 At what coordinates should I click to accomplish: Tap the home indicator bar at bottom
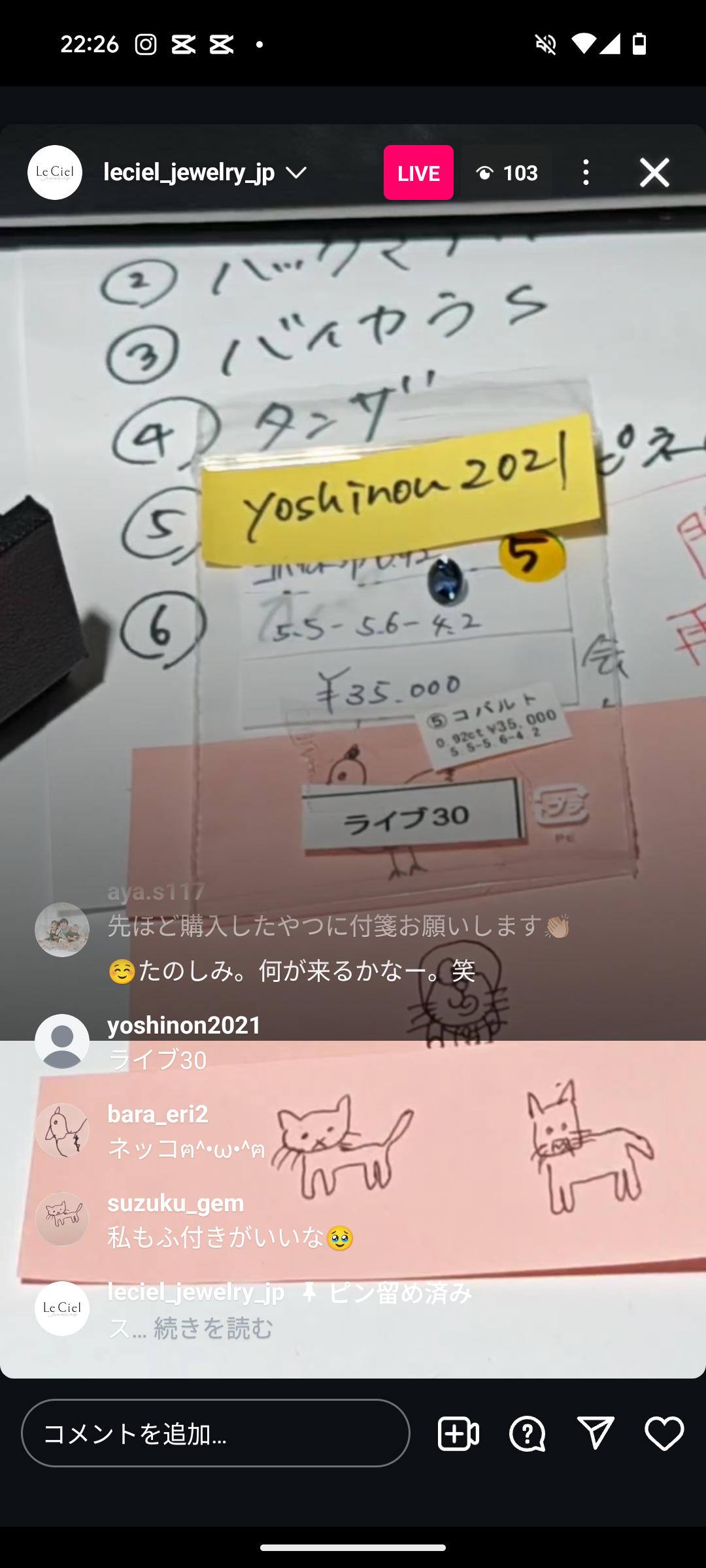[x=353, y=1548]
